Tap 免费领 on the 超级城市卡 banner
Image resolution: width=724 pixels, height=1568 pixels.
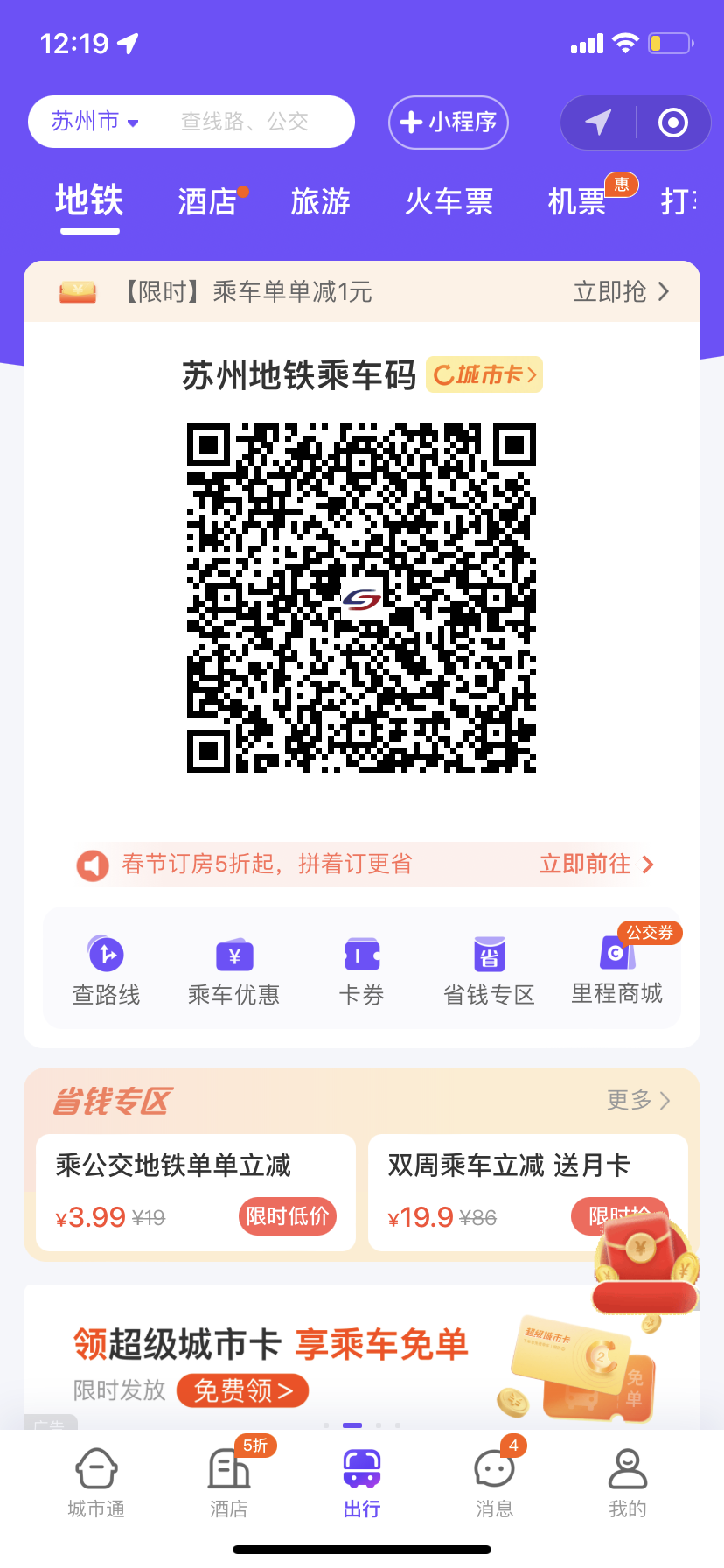(242, 1390)
